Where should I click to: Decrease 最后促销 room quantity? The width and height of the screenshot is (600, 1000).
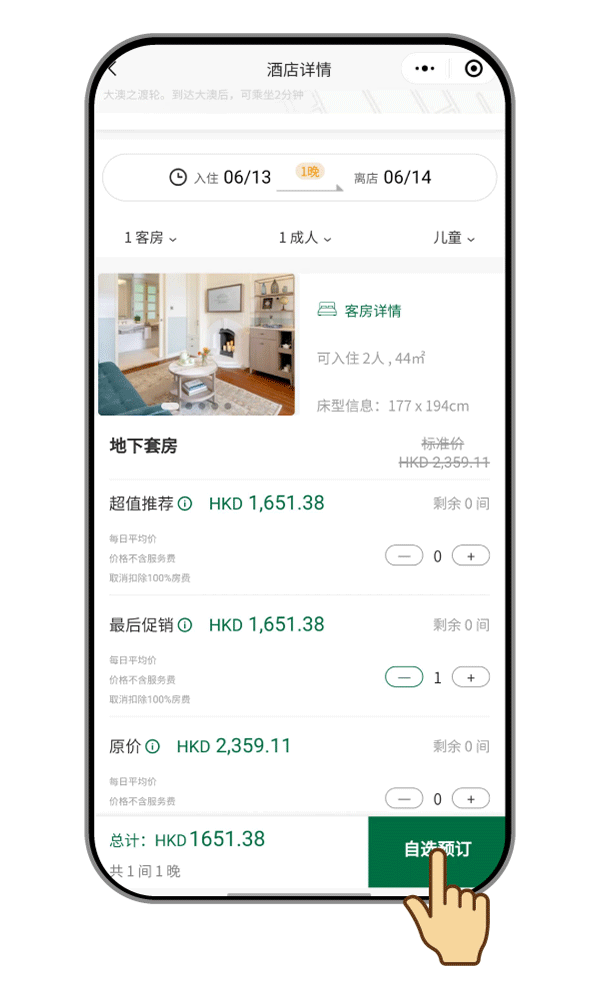pos(404,677)
